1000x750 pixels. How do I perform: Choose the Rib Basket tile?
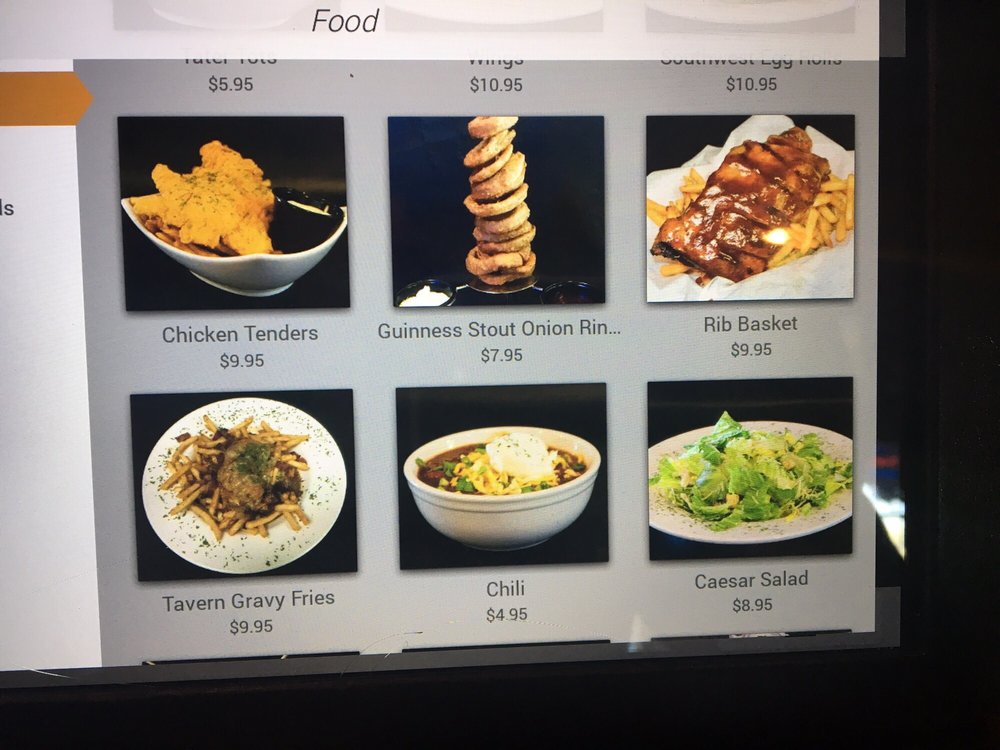coord(750,208)
